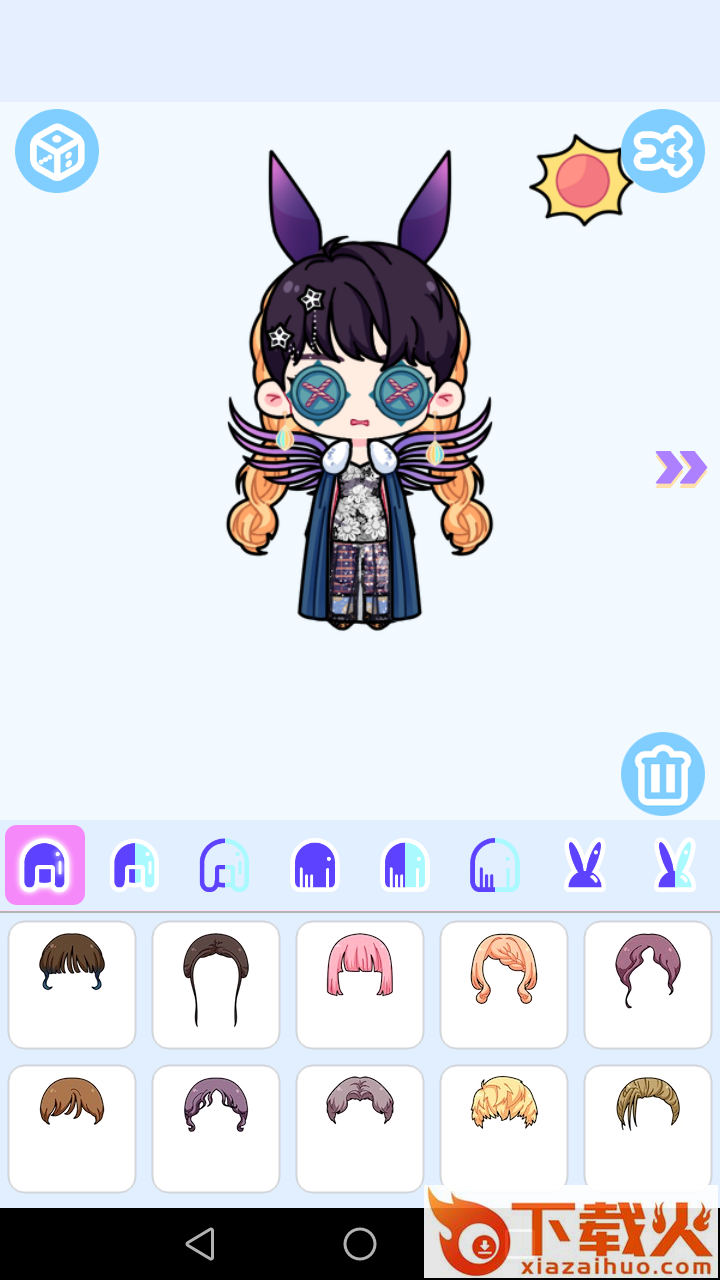Go to the next step with double arrows
Screen dimensions: 720x1280
[x=680, y=468]
